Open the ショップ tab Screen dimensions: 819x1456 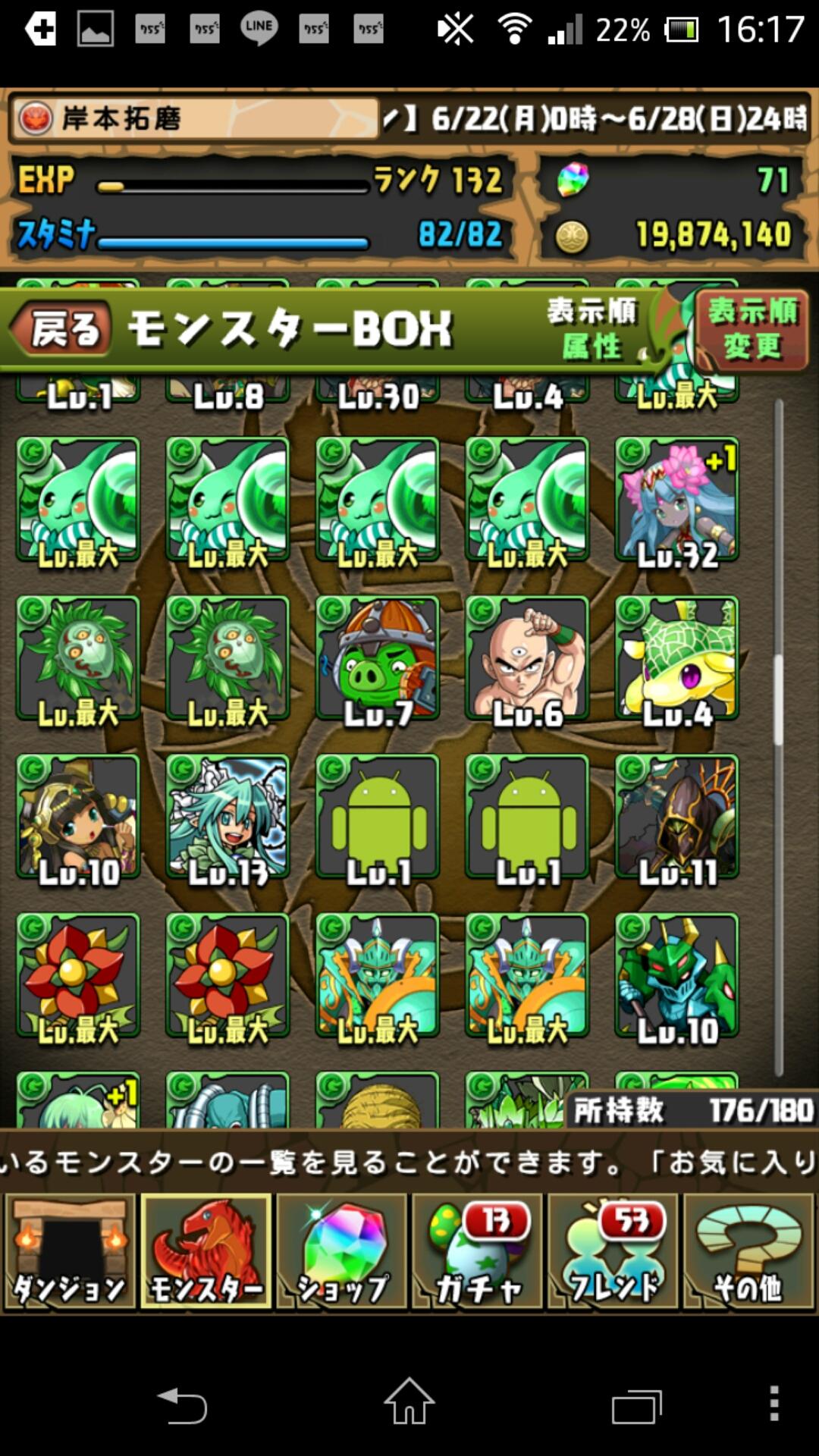[341, 1251]
